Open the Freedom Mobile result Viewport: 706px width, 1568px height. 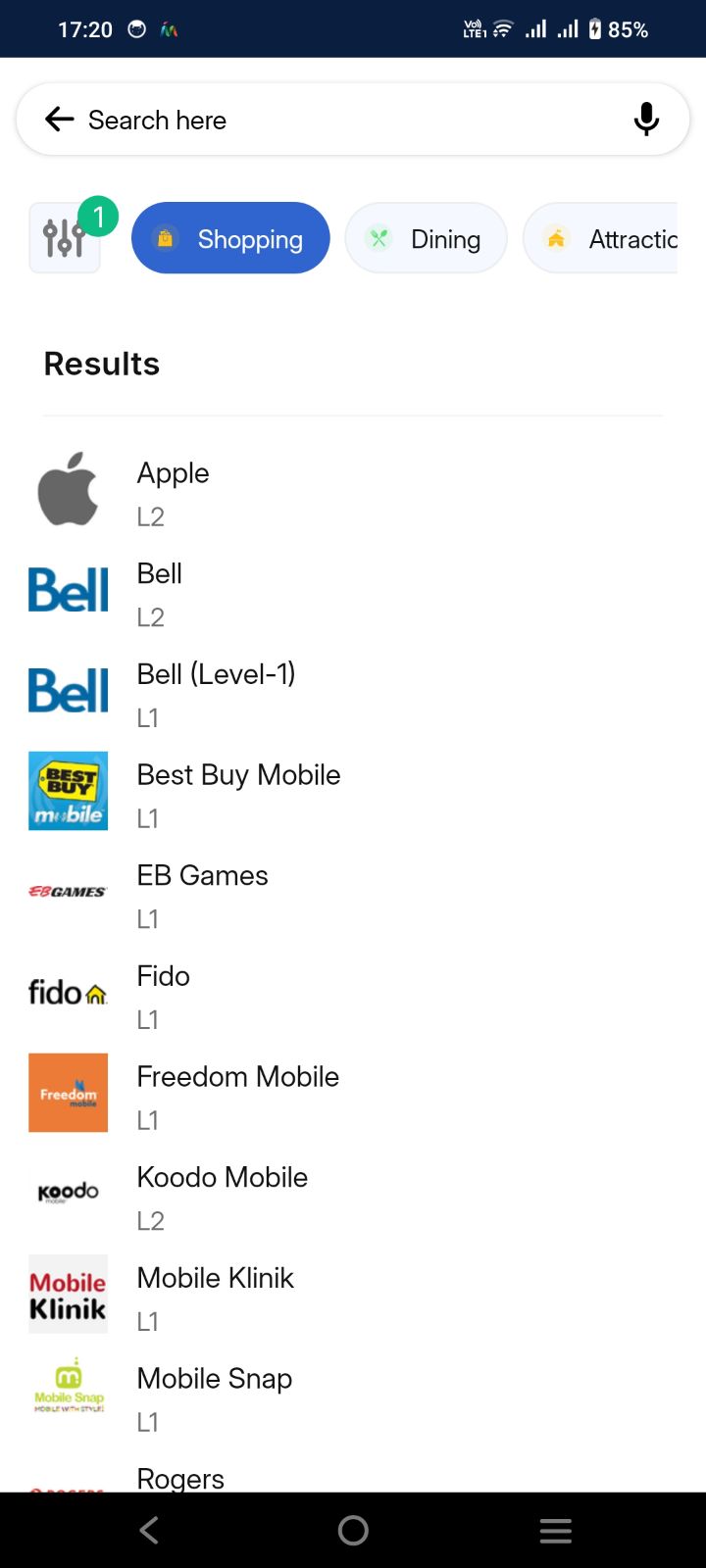point(237,1095)
